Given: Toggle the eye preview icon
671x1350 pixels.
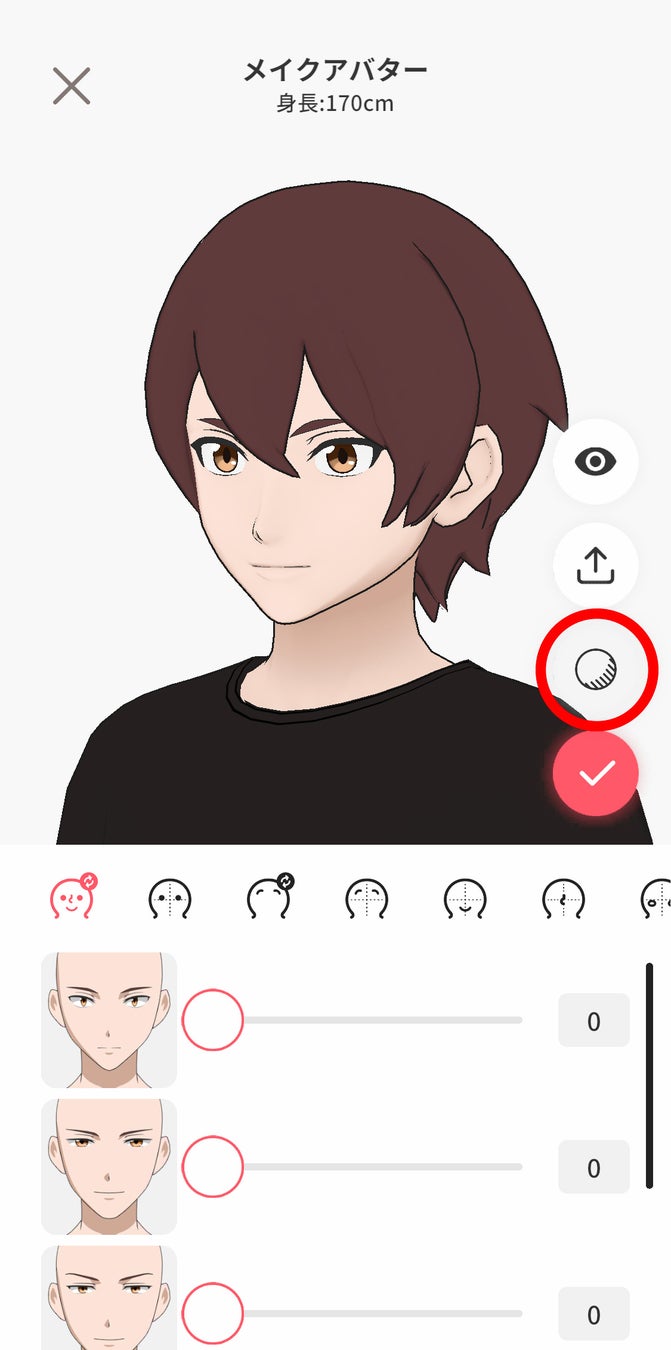Looking at the screenshot, I should (596, 461).
